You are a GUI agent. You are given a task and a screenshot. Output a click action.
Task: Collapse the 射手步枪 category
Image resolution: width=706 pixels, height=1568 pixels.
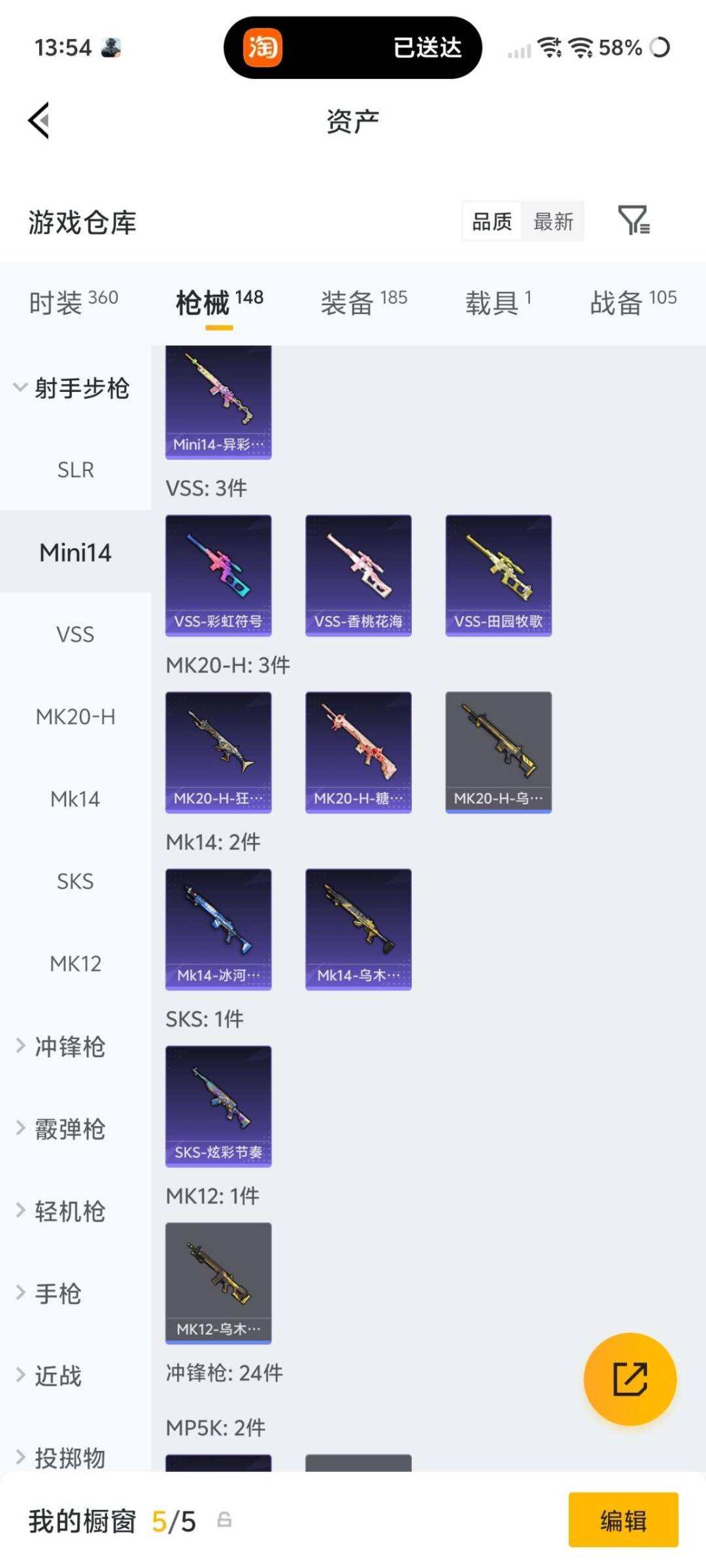tap(72, 388)
